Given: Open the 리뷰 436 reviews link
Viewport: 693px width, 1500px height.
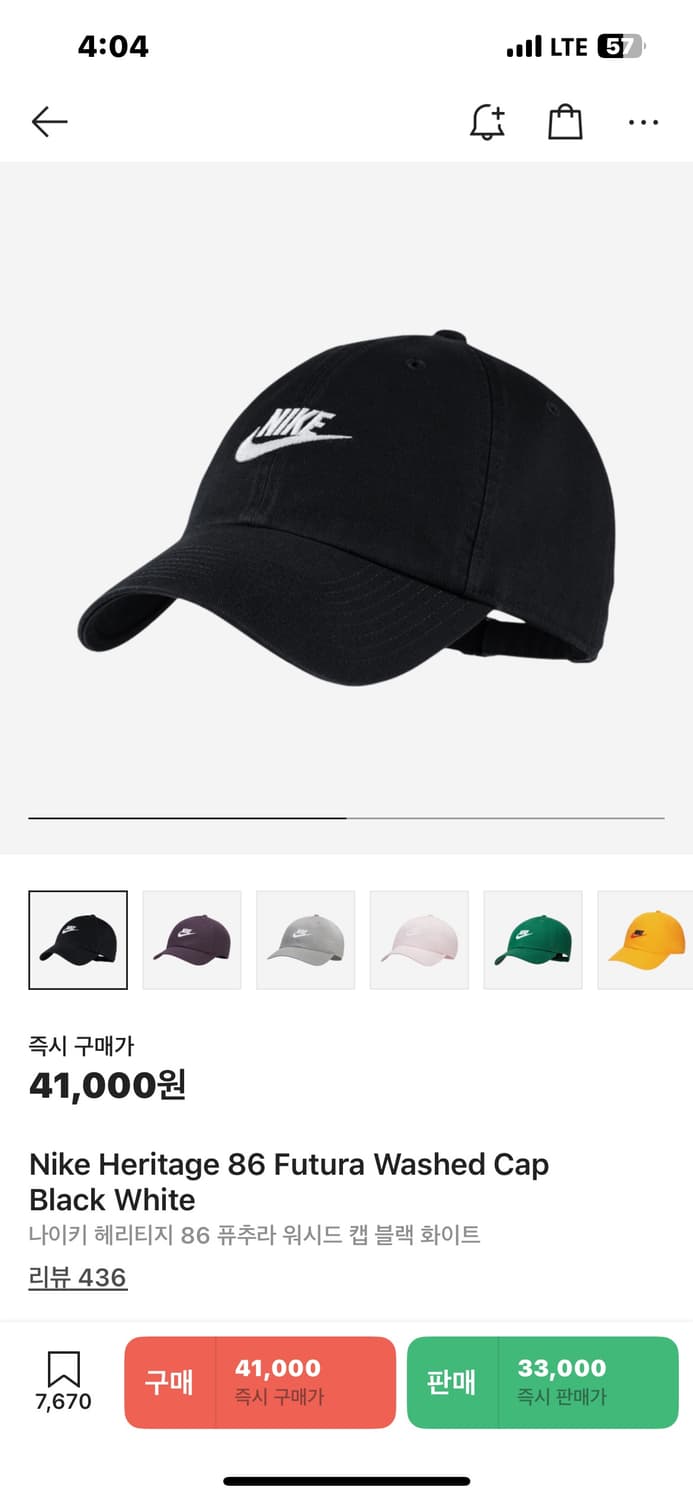Looking at the screenshot, I should (x=78, y=1277).
